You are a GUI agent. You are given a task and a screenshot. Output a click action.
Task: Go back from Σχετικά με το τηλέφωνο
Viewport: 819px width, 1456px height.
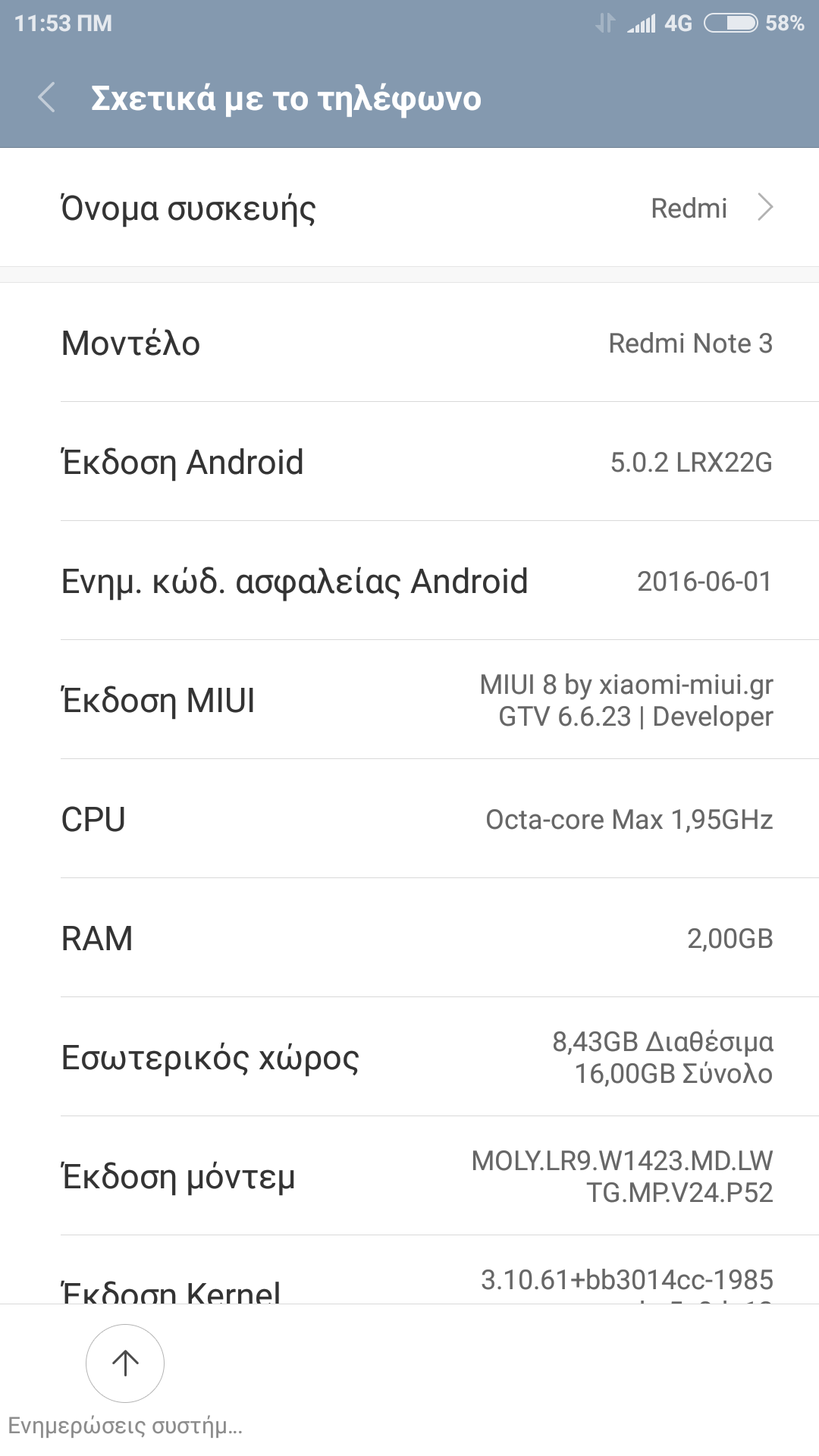click(x=47, y=99)
